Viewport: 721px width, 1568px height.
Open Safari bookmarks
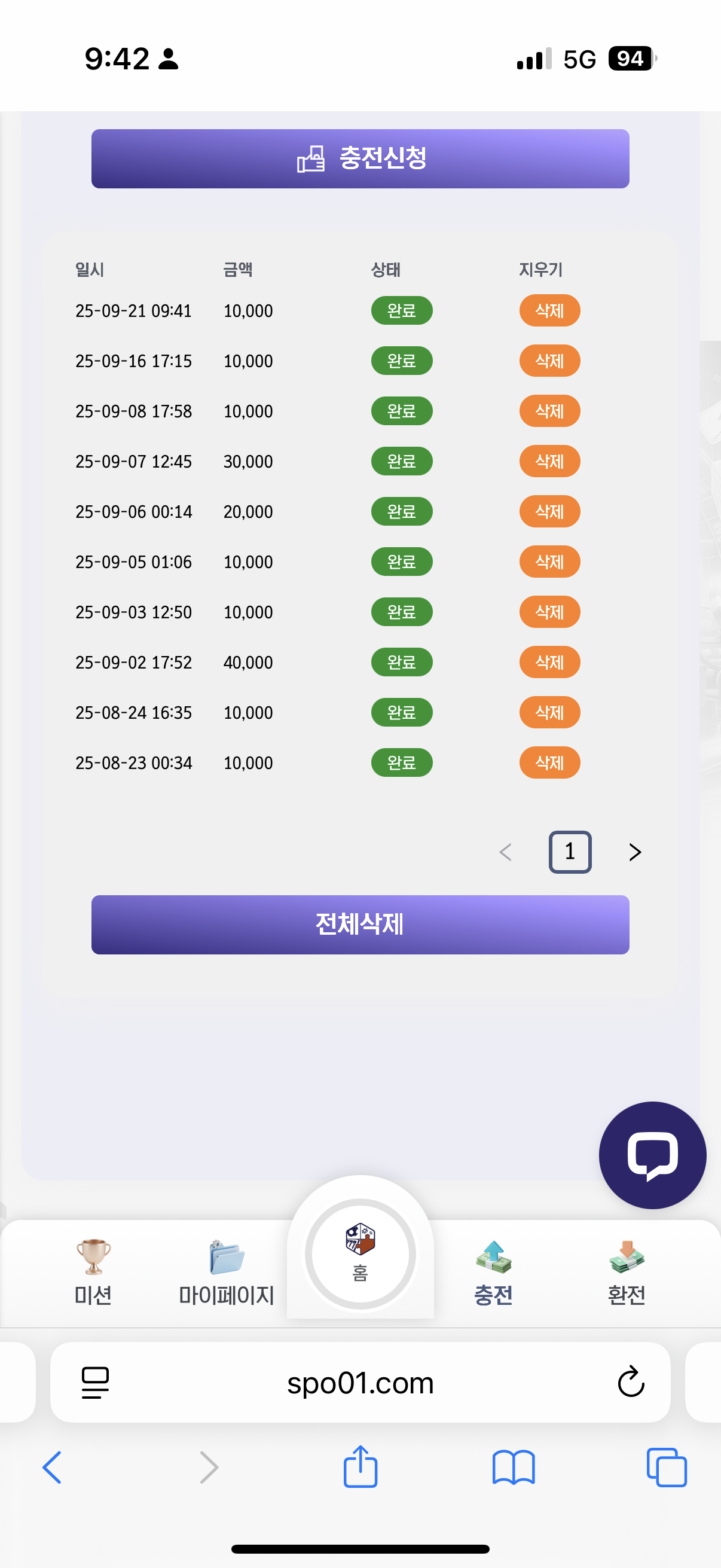tap(514, 1468)
